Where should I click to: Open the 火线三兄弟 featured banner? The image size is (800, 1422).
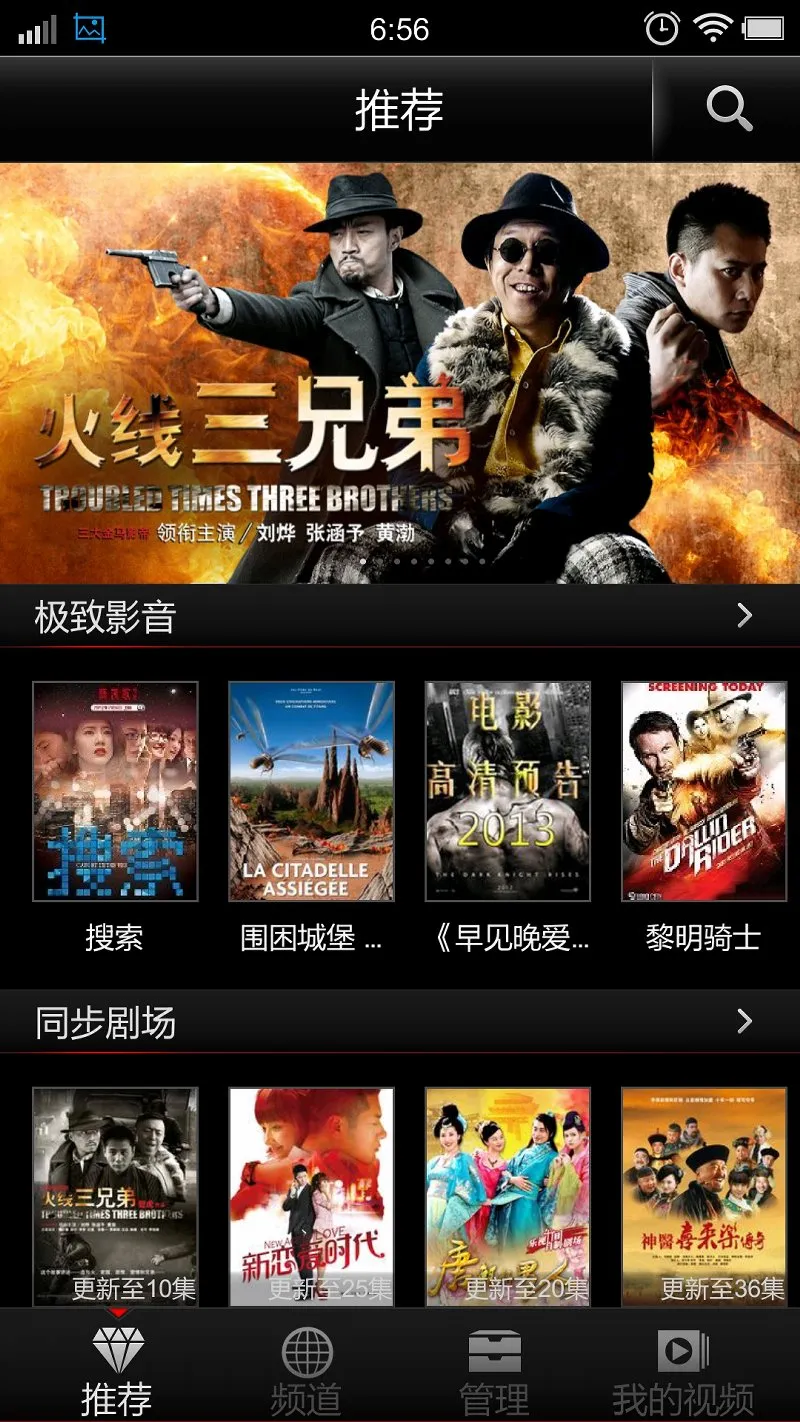pos(400,373)
